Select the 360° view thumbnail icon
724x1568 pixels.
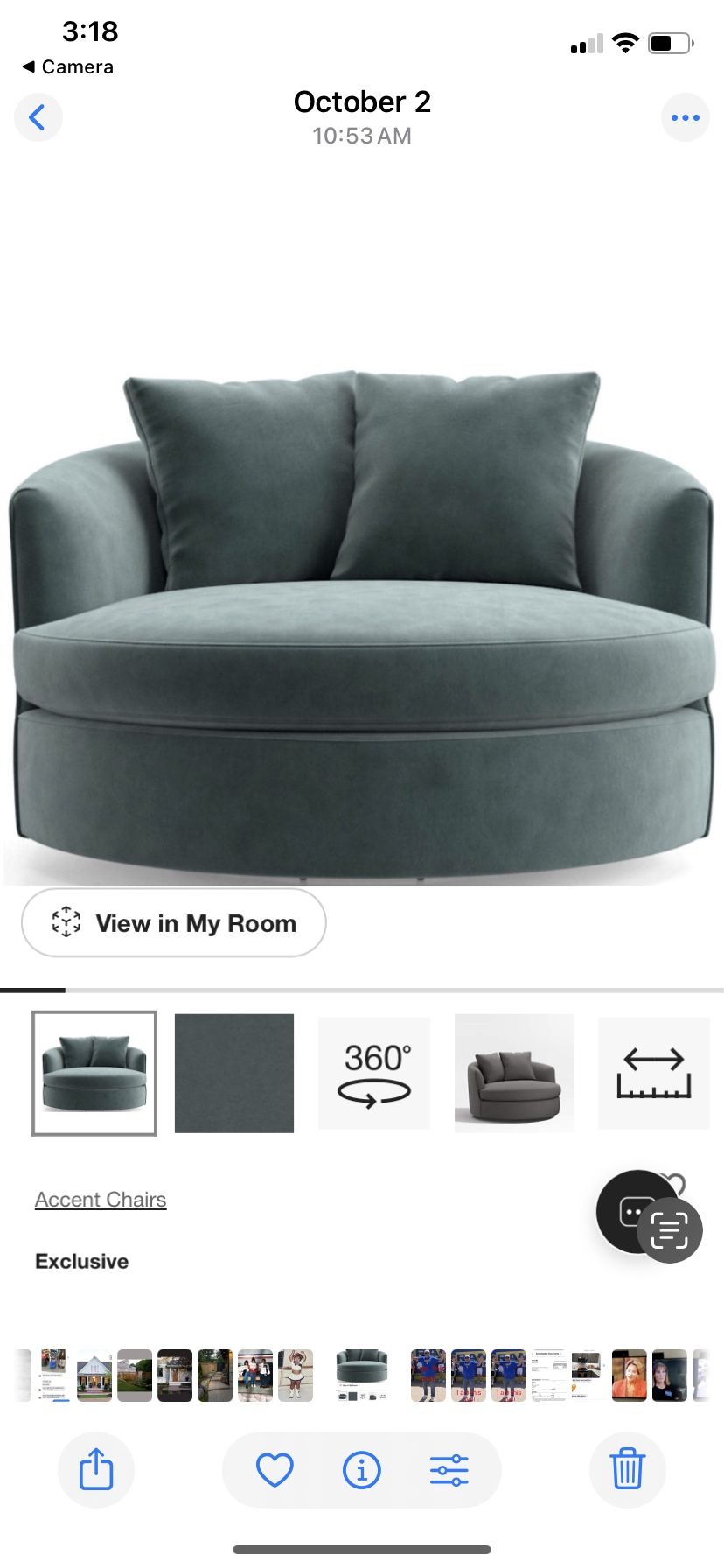(x=374, y=1073)
